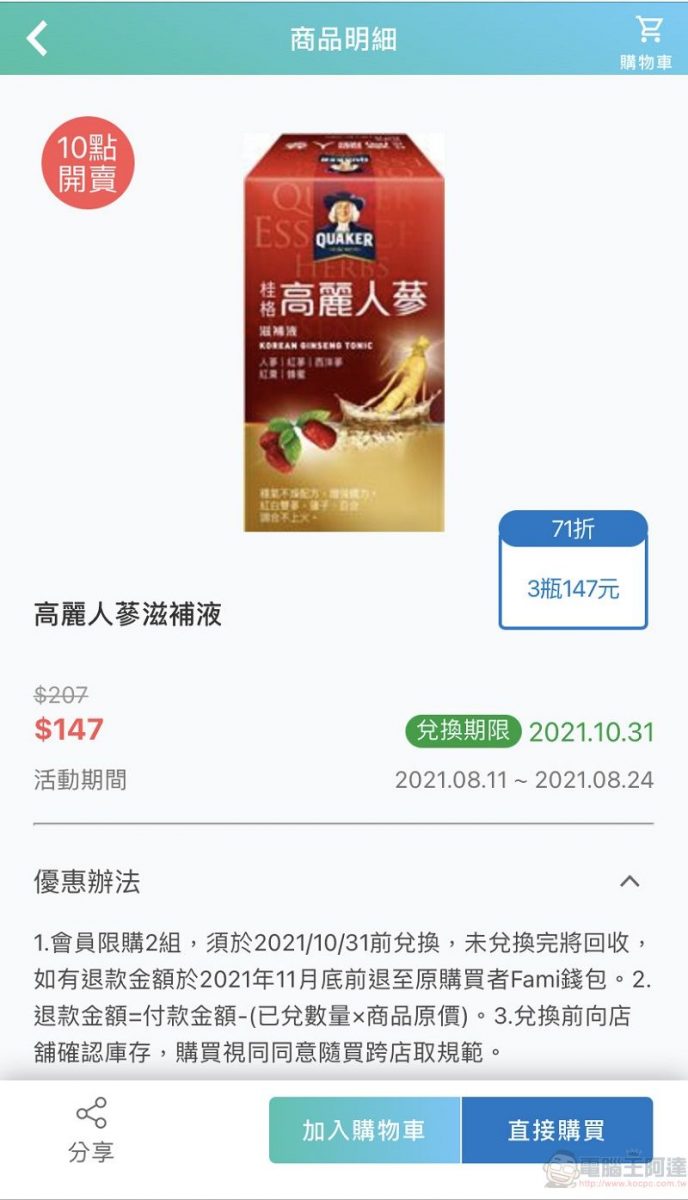Screen dimensions: 688x1200
Task: Share this product via 分享
Action: click(x=91, y=1130)
